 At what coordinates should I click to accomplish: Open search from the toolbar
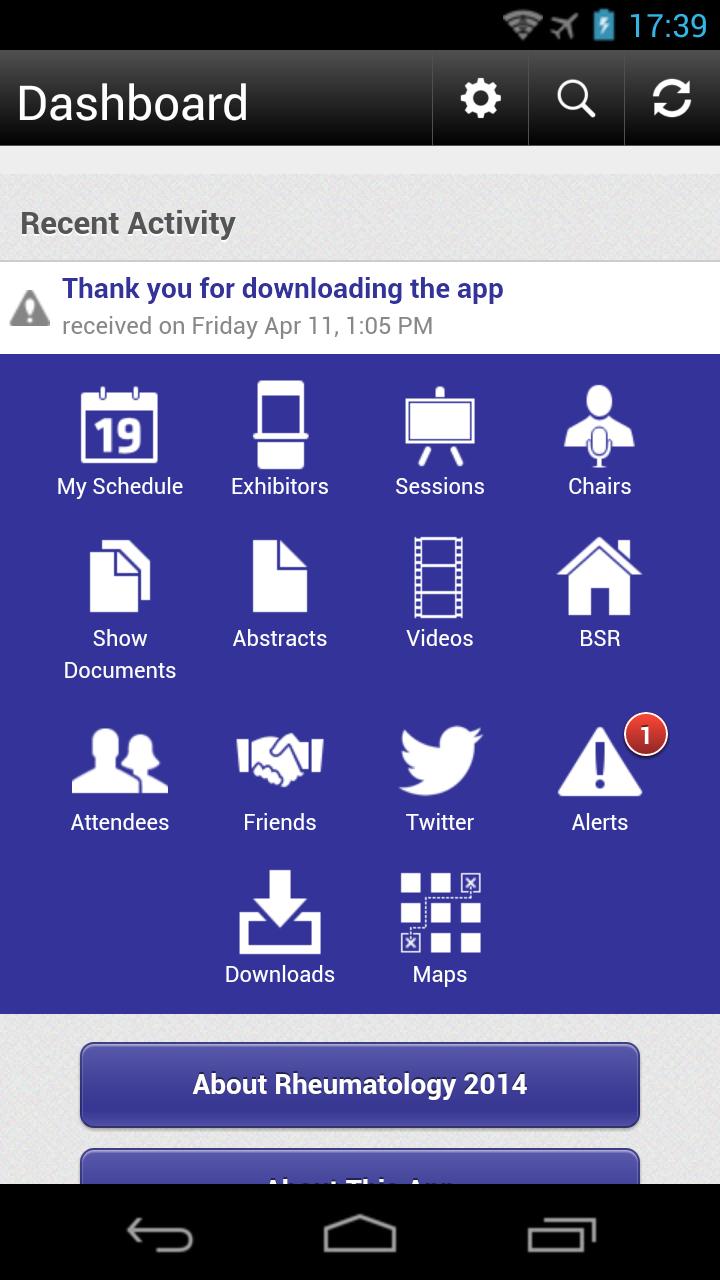pyautogui.click(x=576, y=99)
